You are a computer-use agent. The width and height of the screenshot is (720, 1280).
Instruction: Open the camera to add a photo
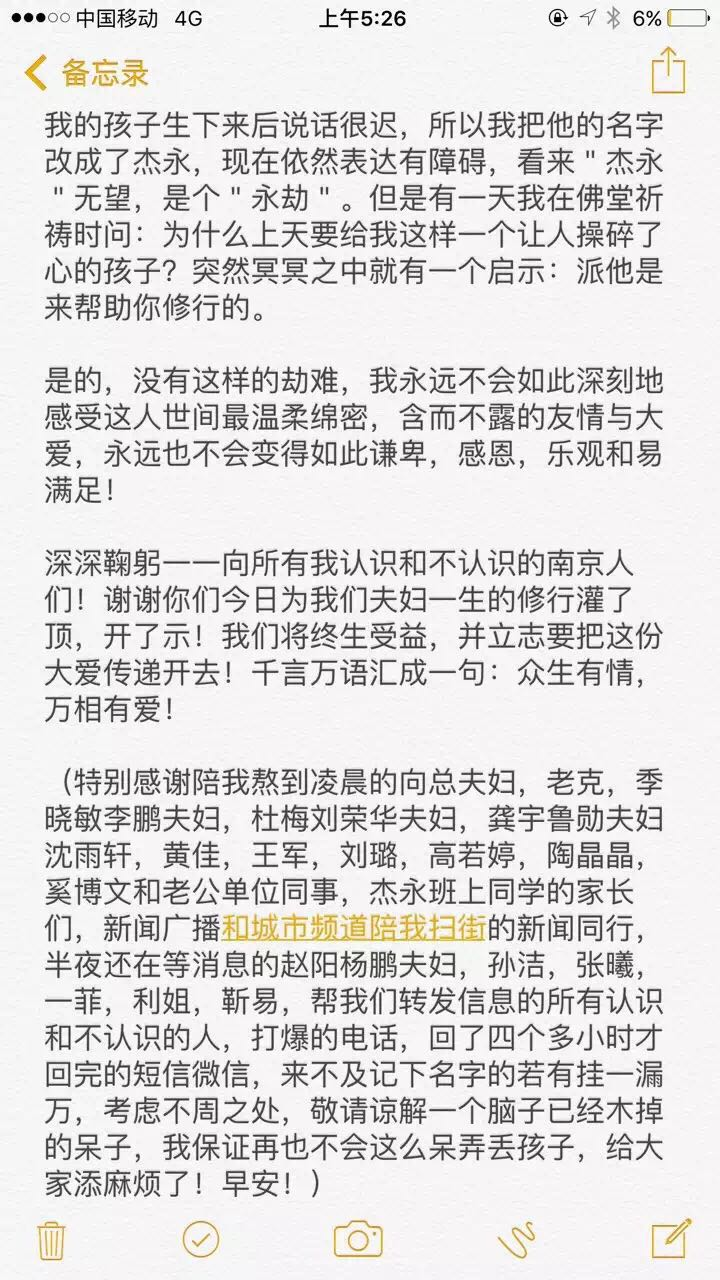click(x=358, y=1239)
